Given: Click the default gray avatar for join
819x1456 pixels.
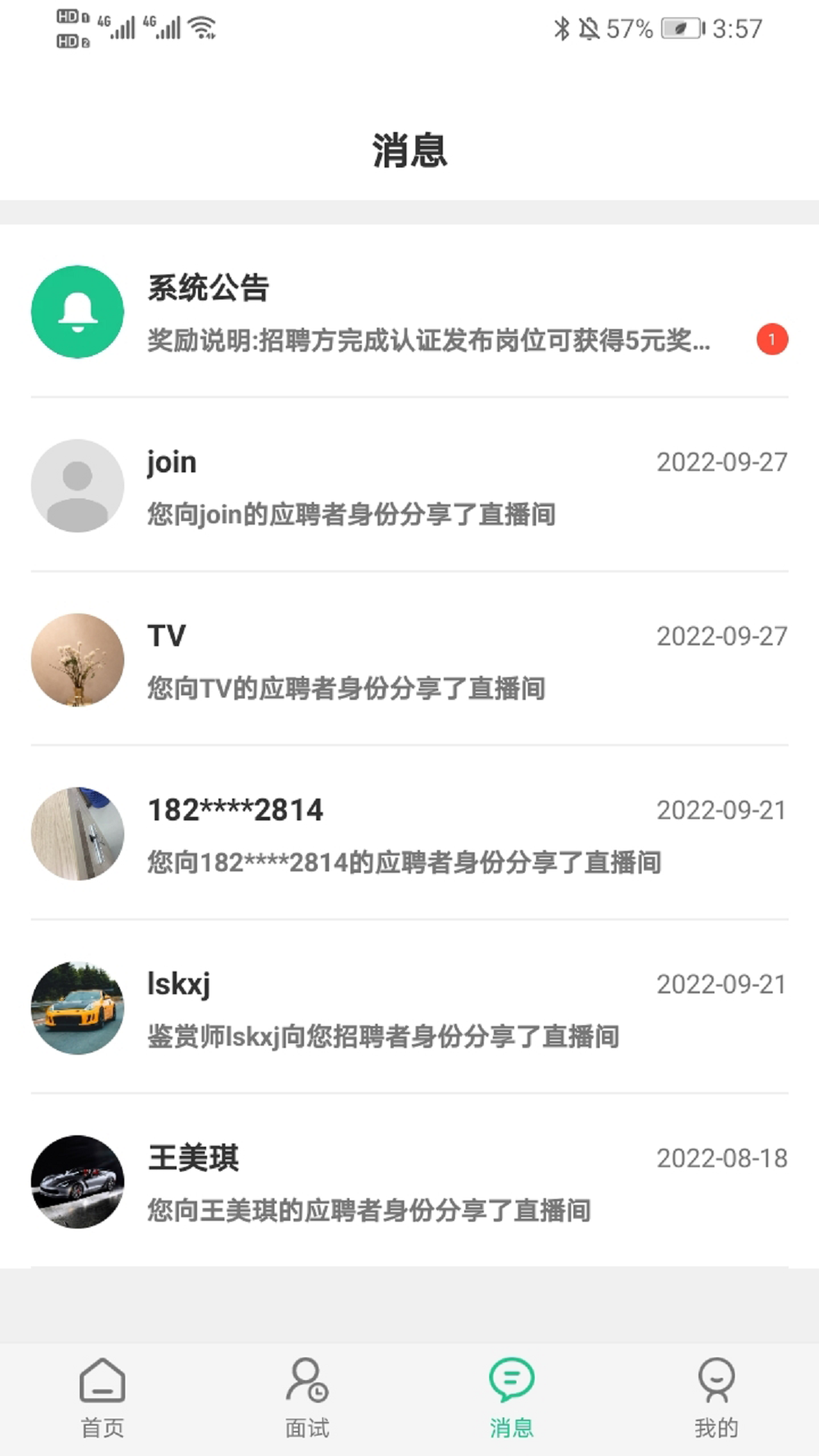Looking at the screenshot, I should [77, 485].
